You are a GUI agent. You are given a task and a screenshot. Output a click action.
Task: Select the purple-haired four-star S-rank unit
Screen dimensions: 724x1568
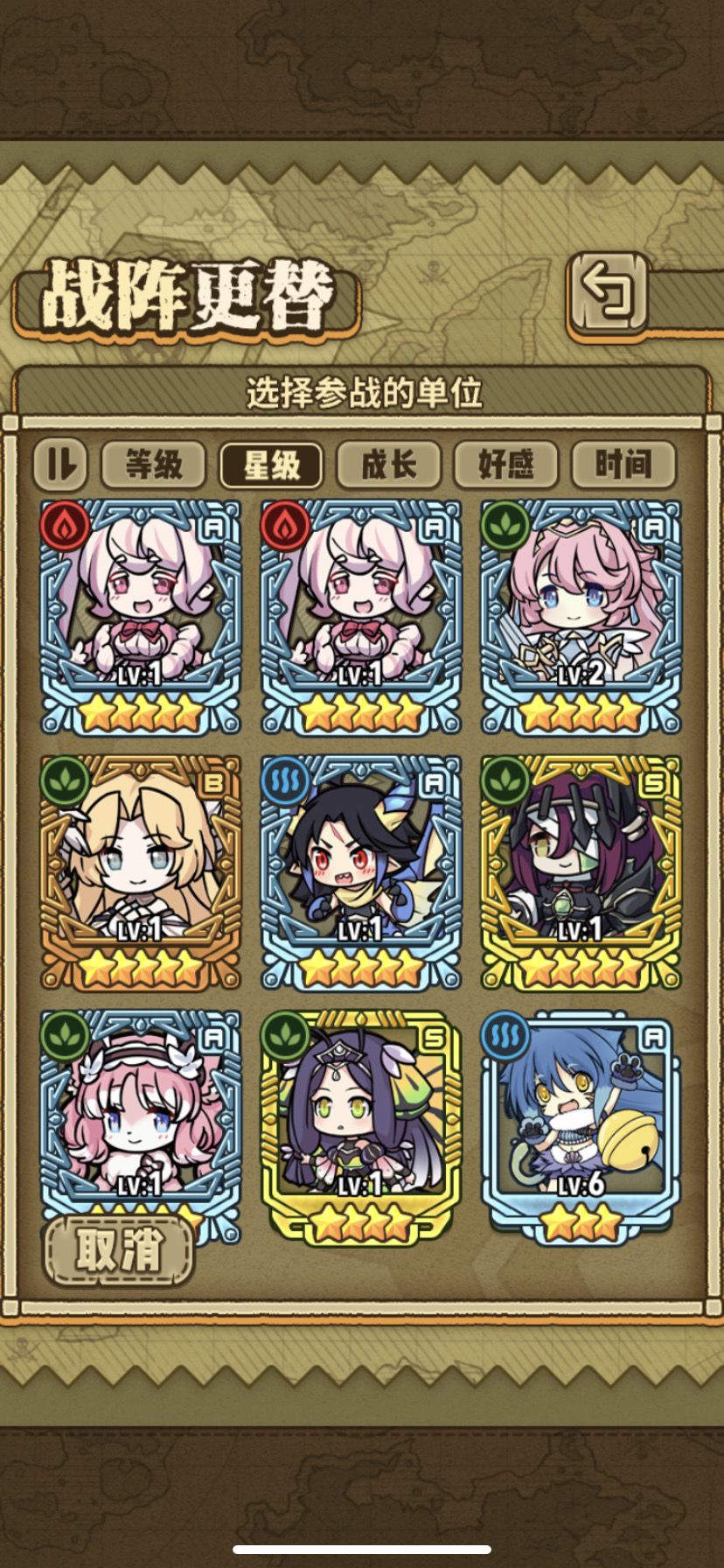tap(360, 1126)
